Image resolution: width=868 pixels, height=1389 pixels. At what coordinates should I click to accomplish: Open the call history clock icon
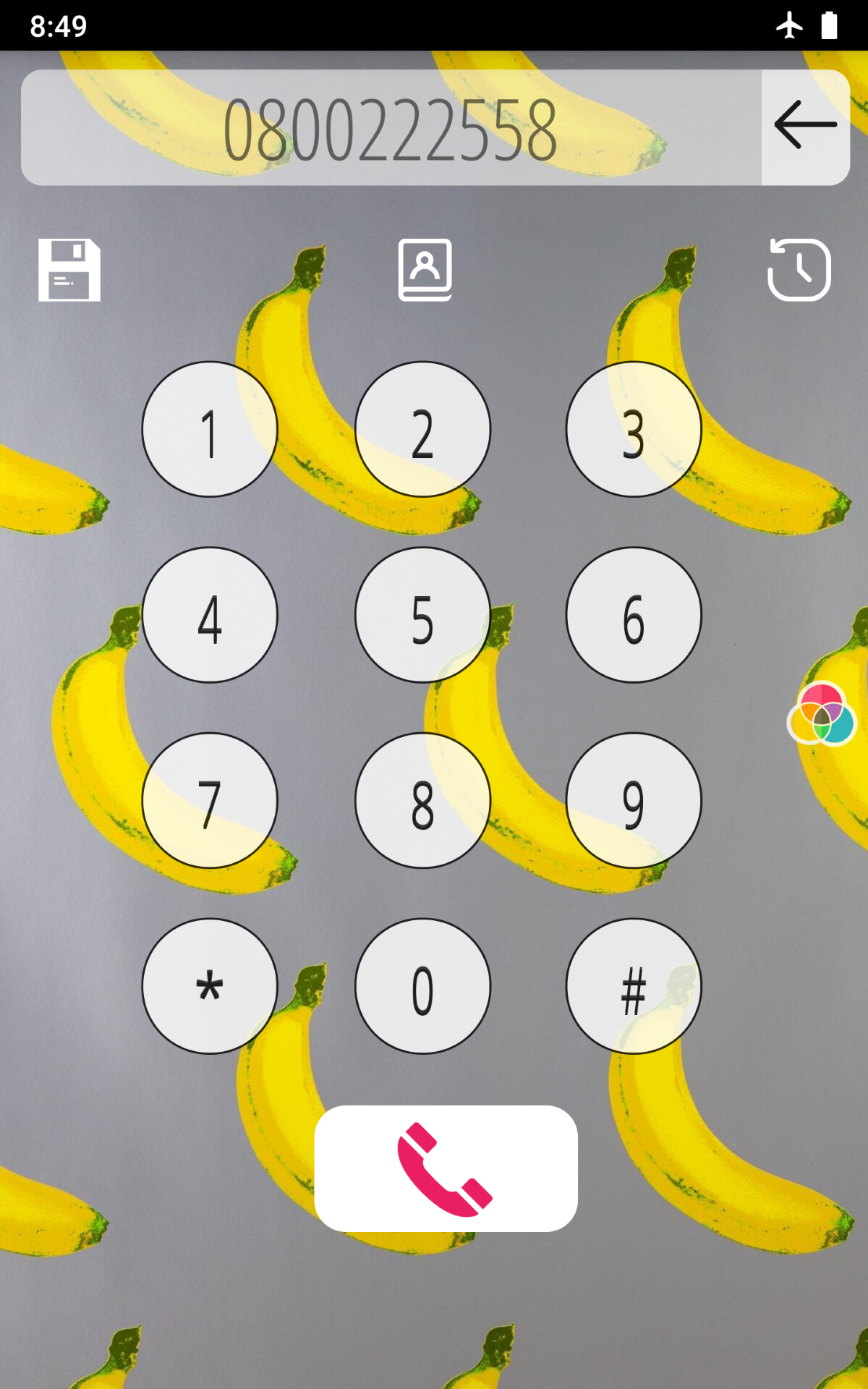[x=799, y=270]
